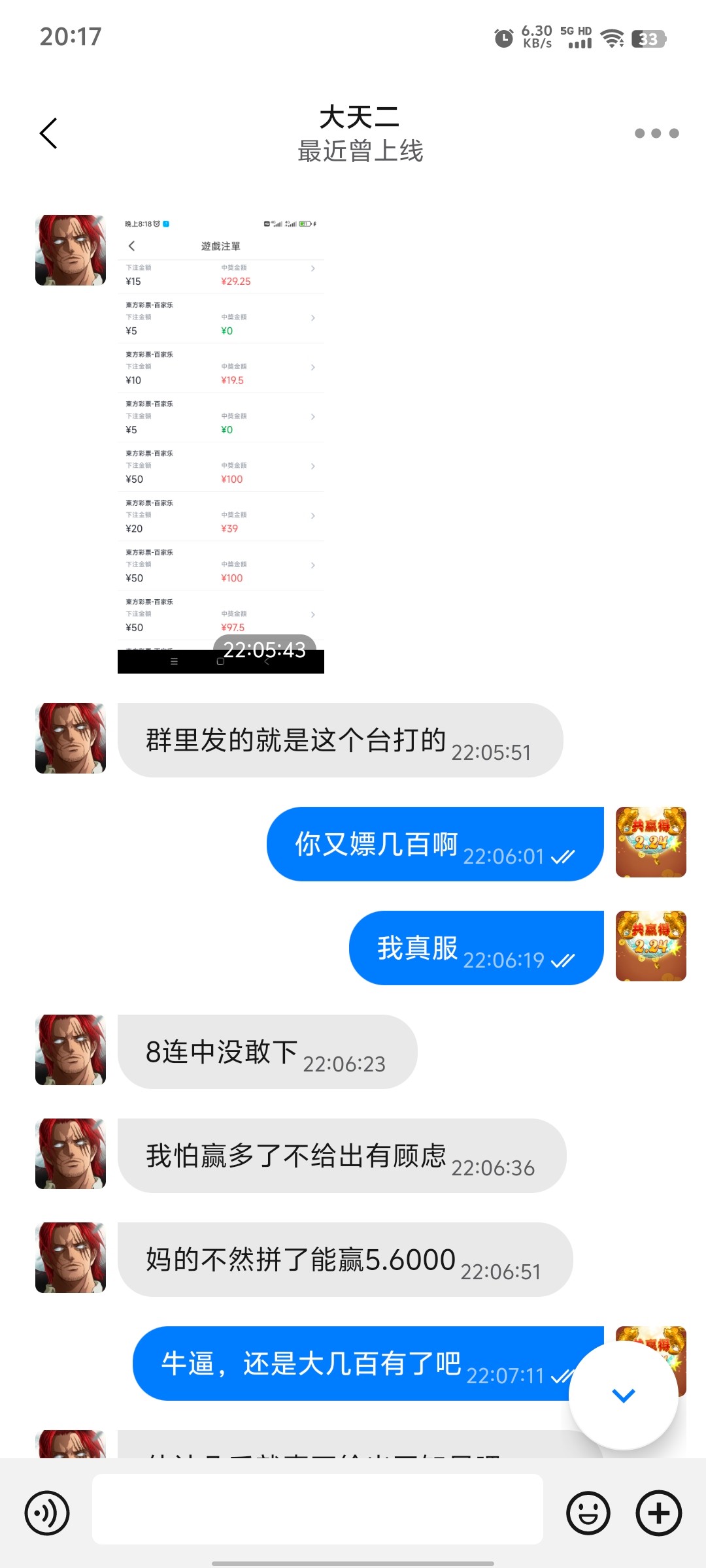Tap the voice message icon

click(x=47, y=1513)
